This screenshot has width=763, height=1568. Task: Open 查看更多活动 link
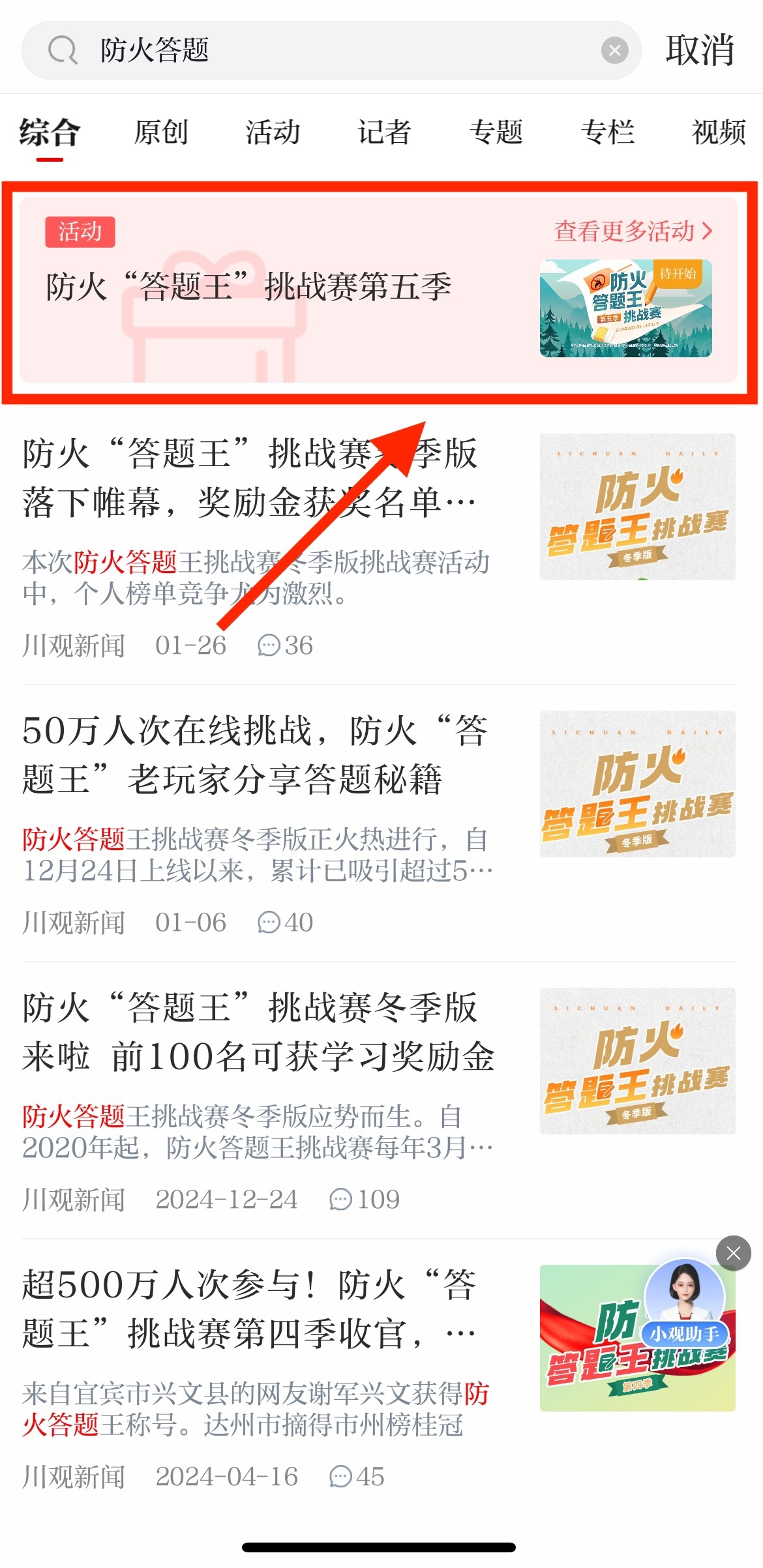tap(633, 231)
